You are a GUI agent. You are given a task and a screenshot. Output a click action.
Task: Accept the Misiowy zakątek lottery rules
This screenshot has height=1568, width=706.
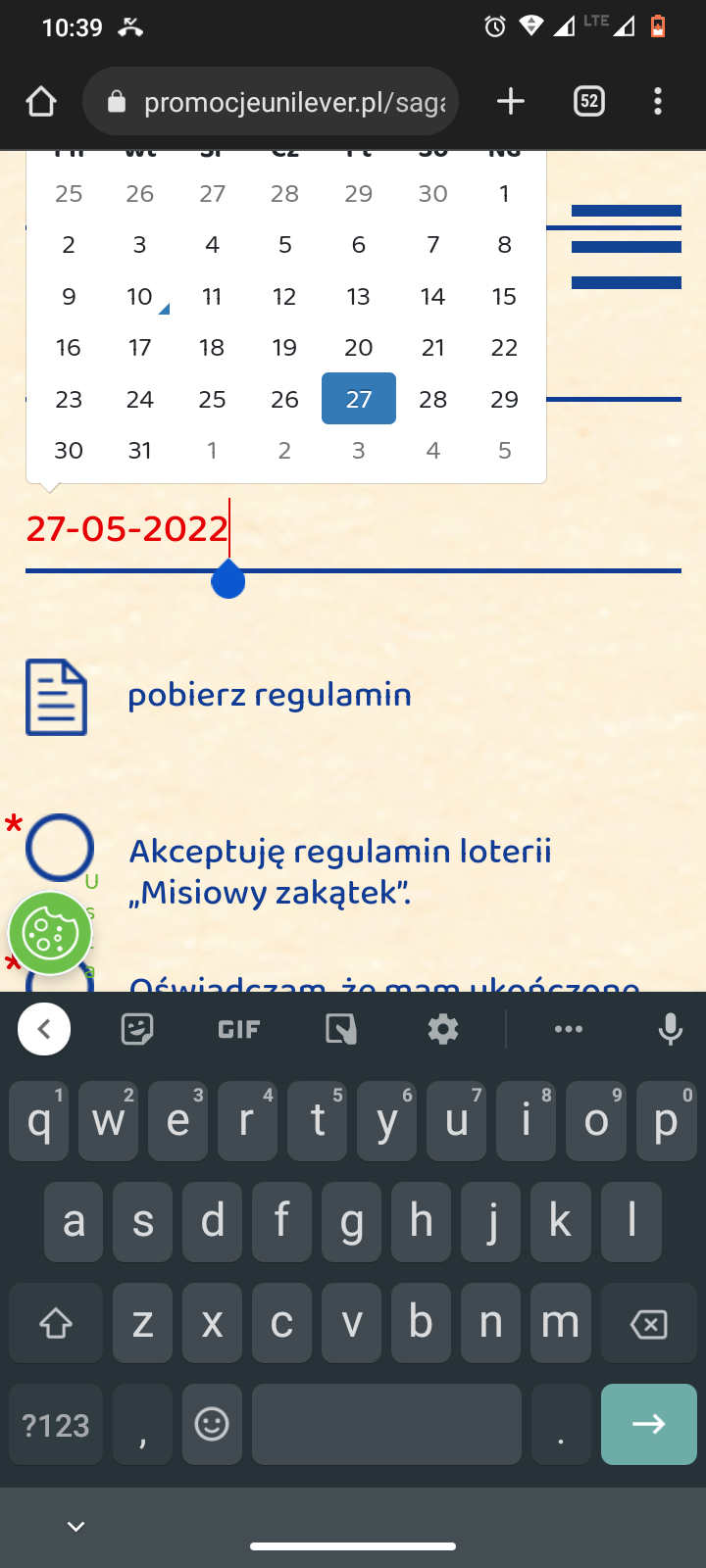(x=60, y=848)
